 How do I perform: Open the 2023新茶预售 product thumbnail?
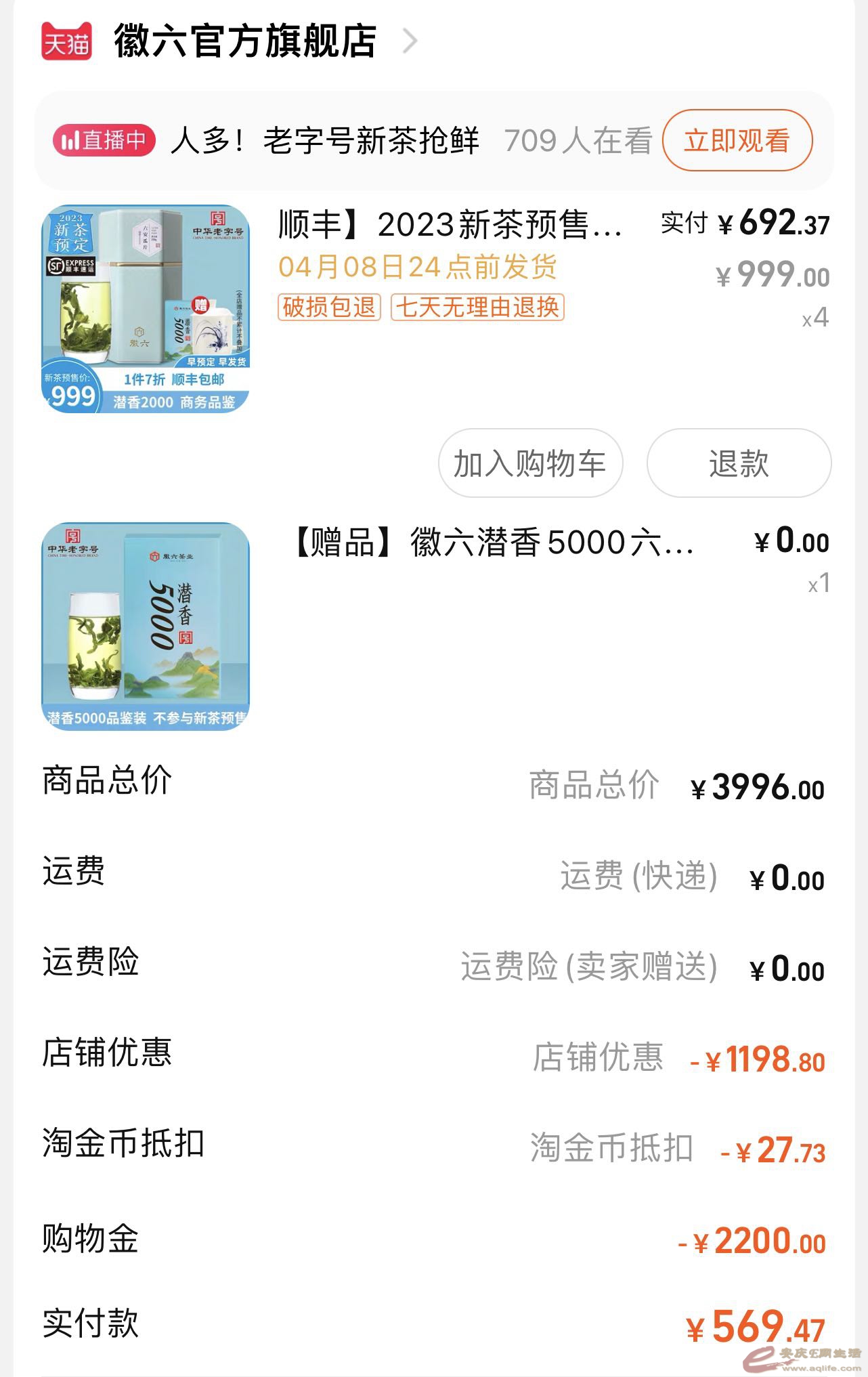[146, 309]
